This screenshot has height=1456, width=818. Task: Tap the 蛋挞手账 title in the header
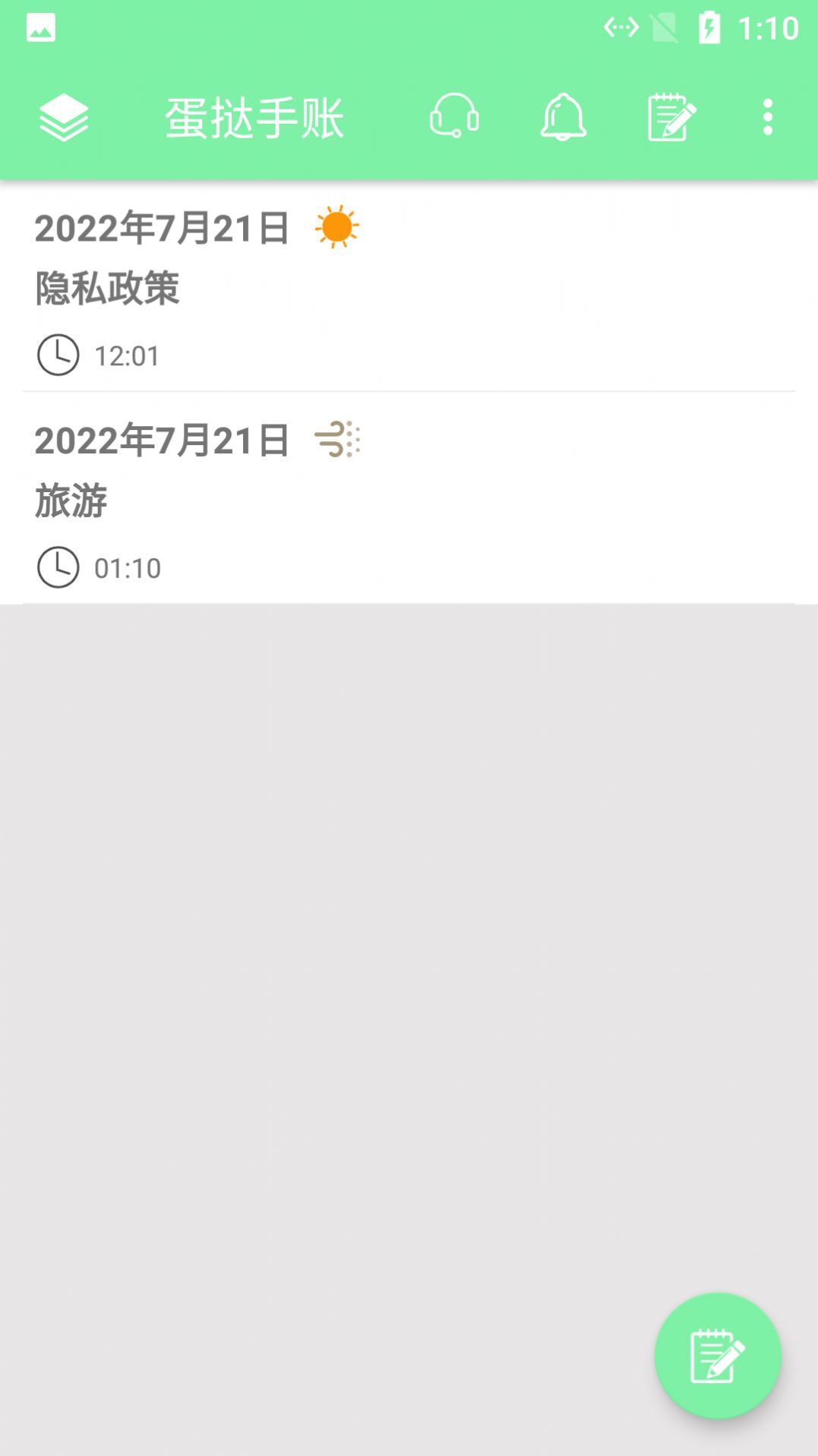[255, 118]
